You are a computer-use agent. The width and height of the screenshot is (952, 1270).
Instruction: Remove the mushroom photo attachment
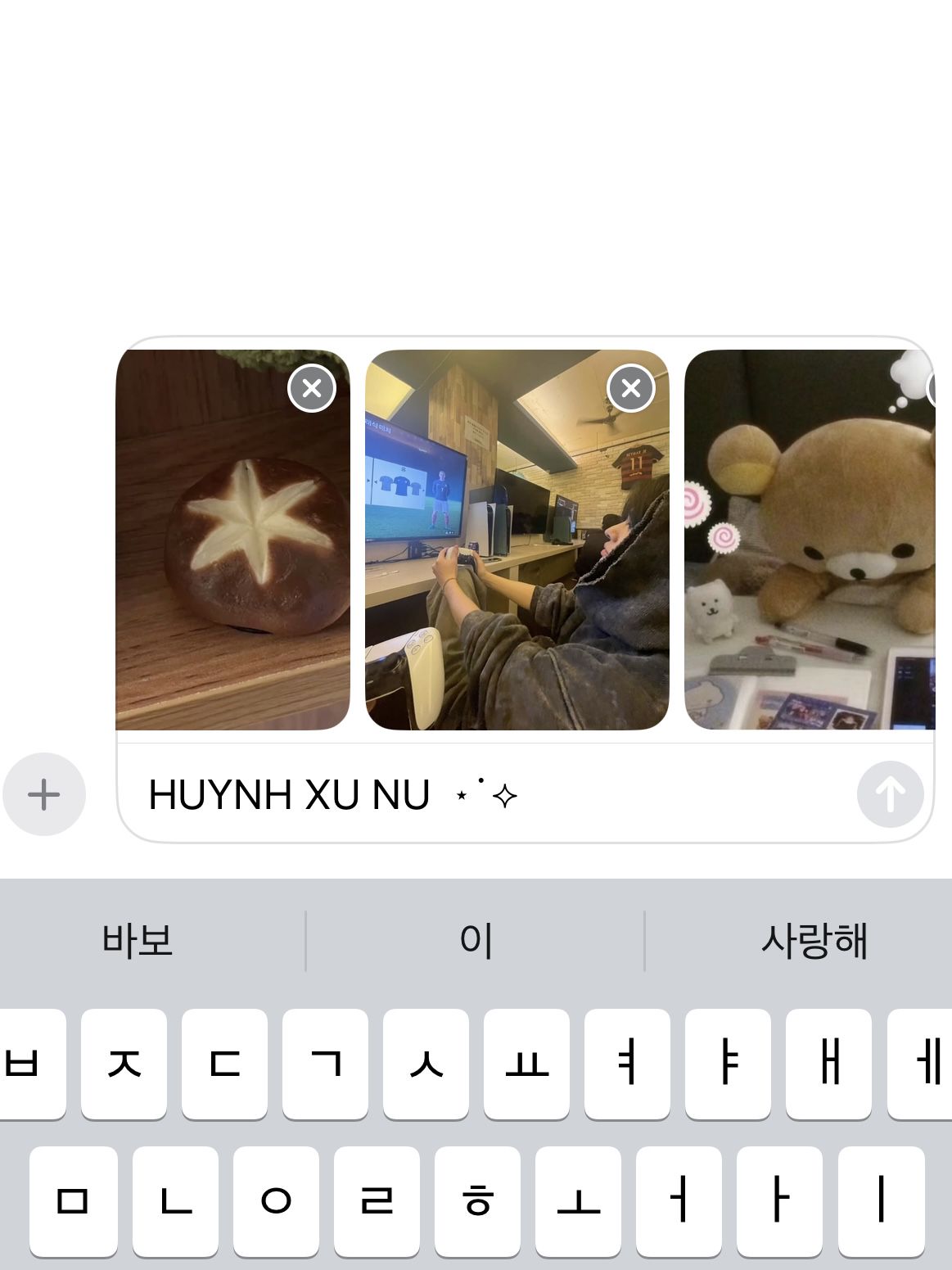click(x=312, y=388)
